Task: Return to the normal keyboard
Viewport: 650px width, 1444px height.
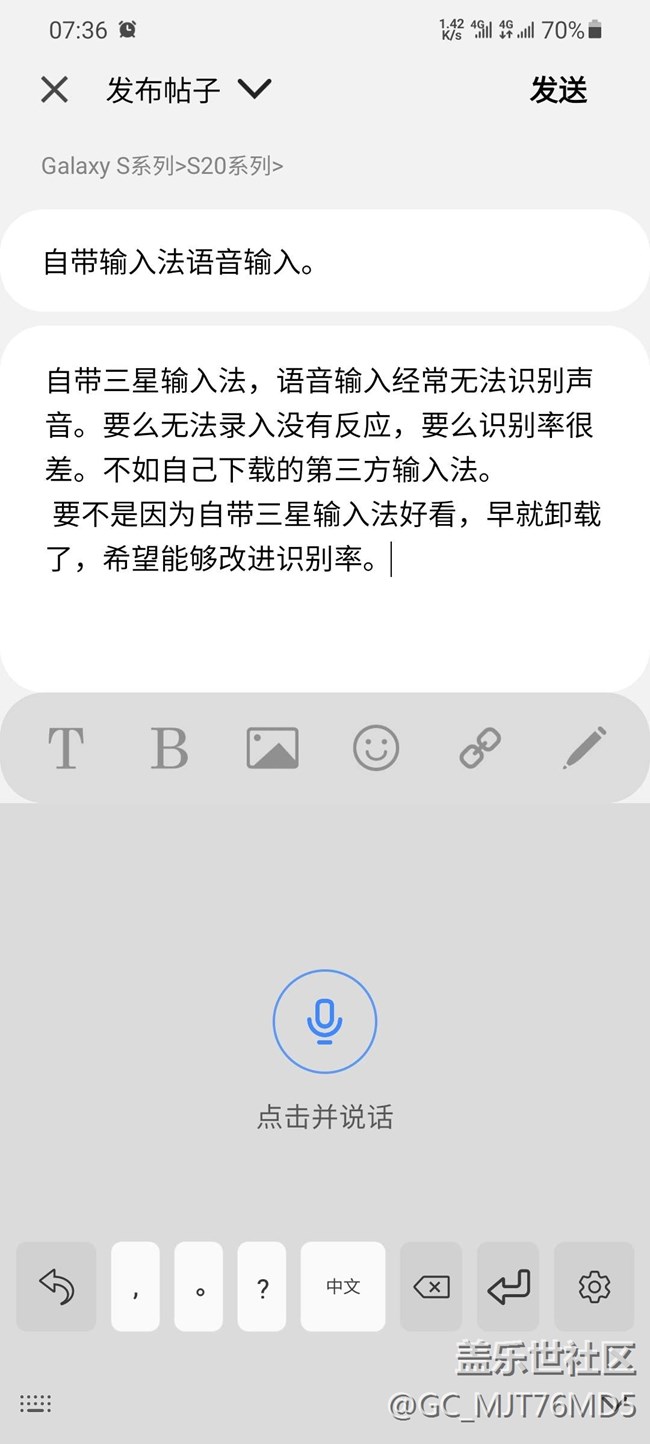Action: [57, 1286]
